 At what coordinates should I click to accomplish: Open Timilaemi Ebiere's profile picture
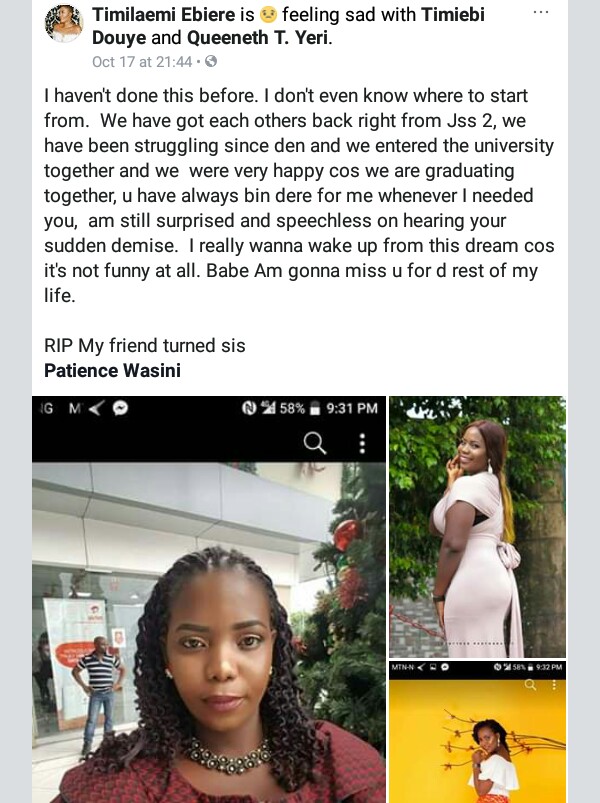63,24
